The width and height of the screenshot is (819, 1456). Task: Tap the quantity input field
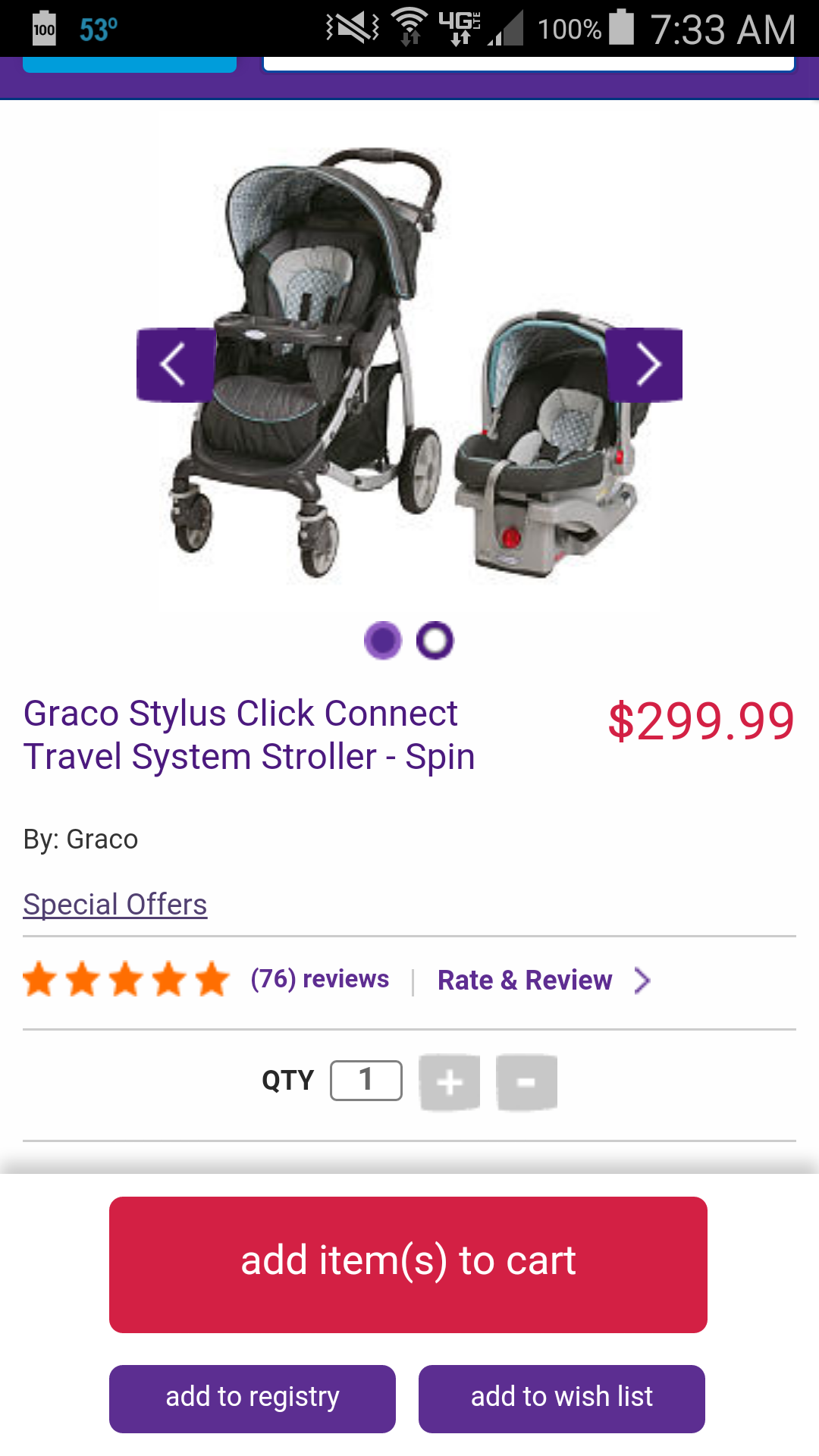tap(366, 1081)
